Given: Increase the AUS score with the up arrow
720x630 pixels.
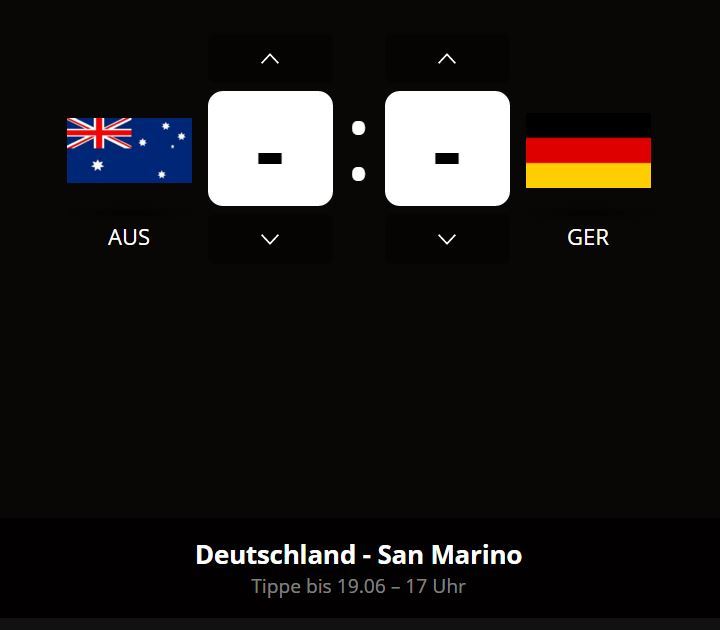Looking at the screenshot, I should (x=270, y=59).
